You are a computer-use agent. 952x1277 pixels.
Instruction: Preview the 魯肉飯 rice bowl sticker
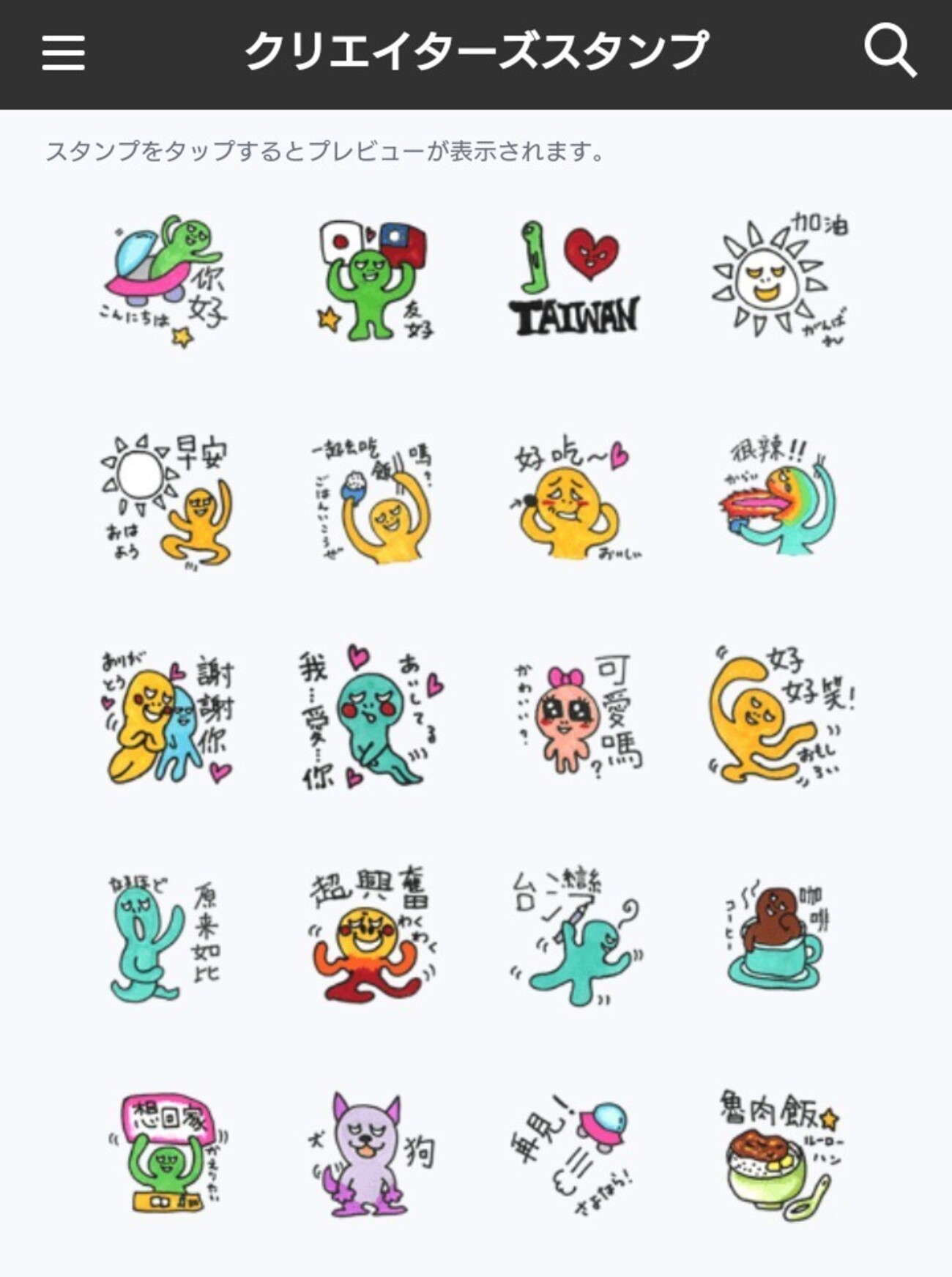pos(781,1154)
